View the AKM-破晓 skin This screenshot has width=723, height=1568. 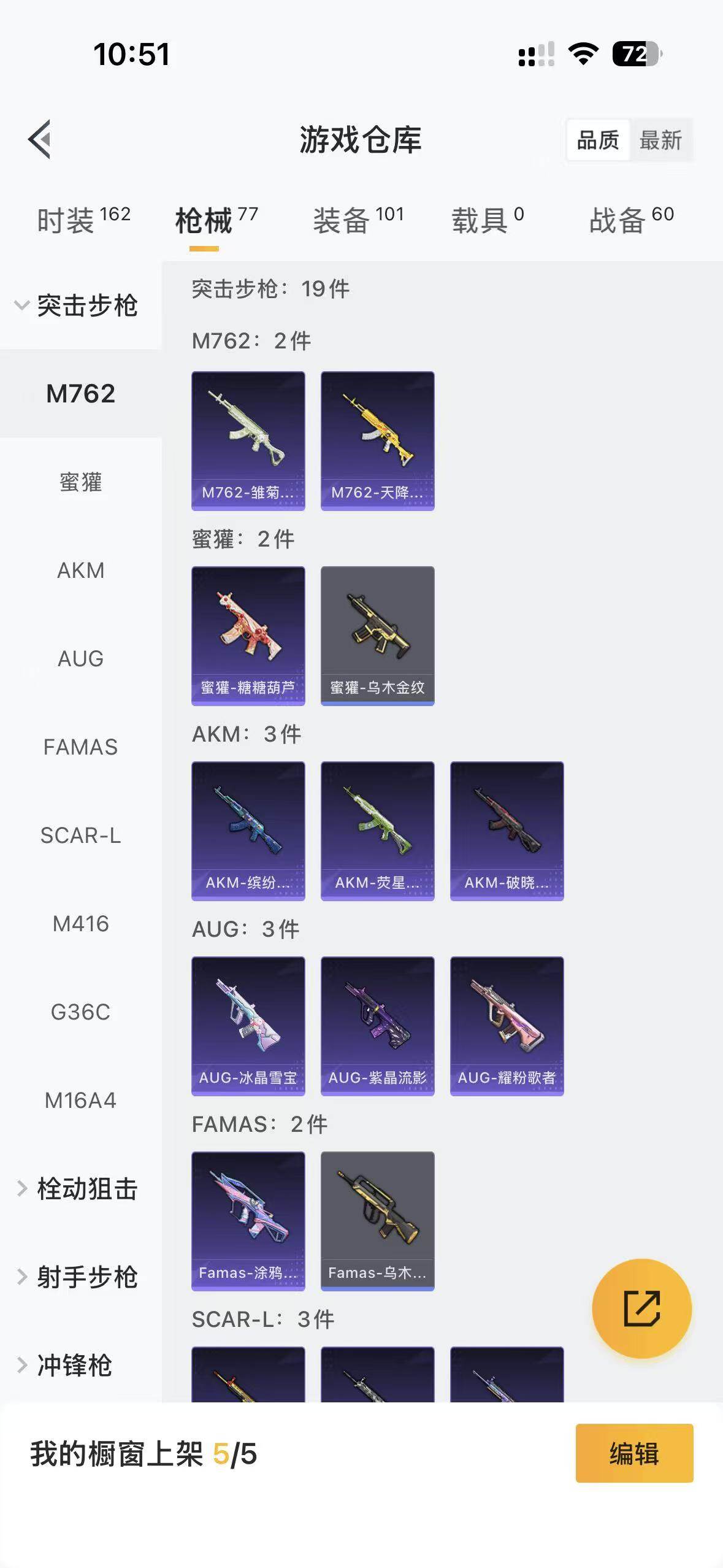pyautogui.click(x=507, y=831)
